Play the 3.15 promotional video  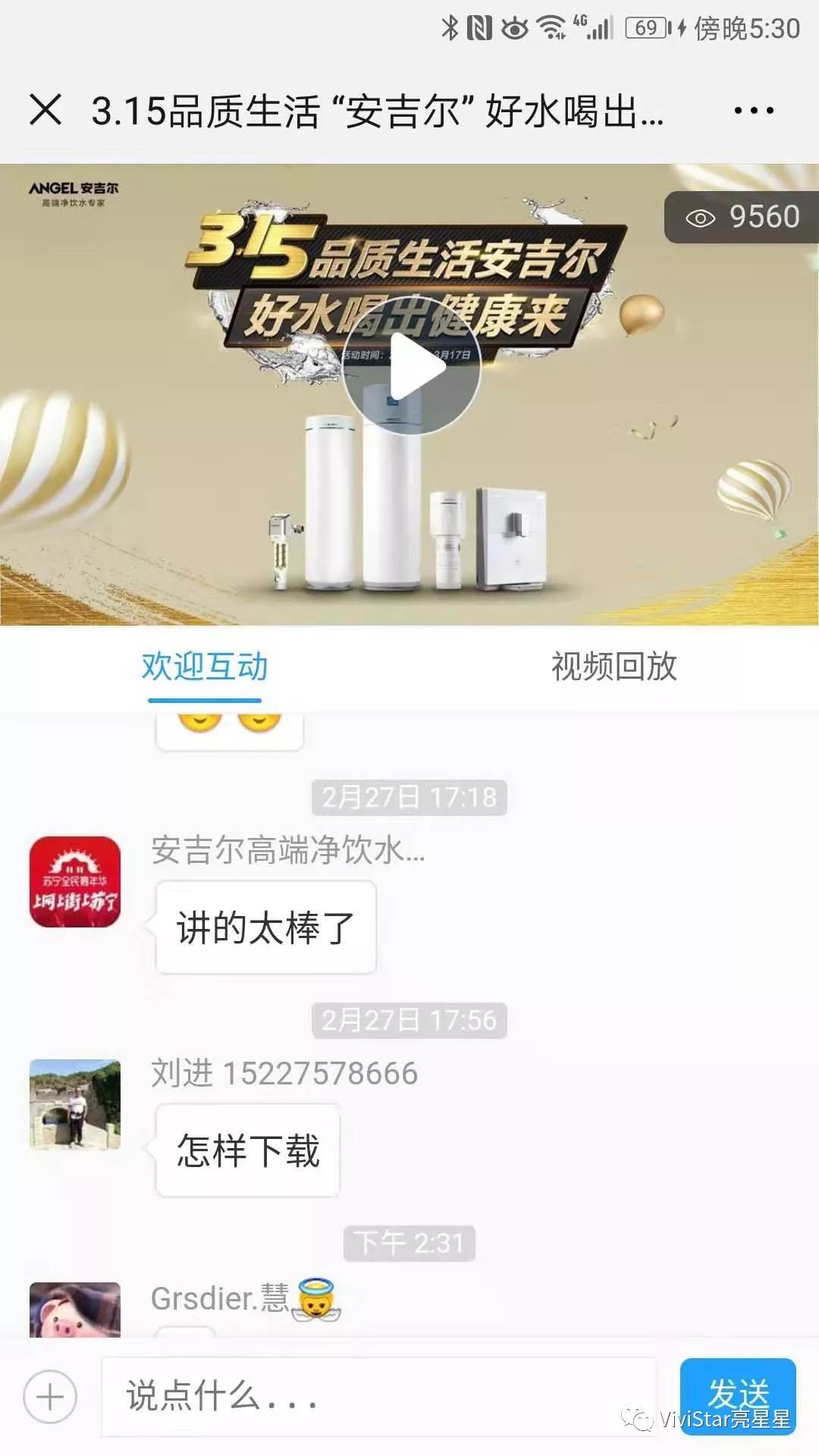[410, 366]
